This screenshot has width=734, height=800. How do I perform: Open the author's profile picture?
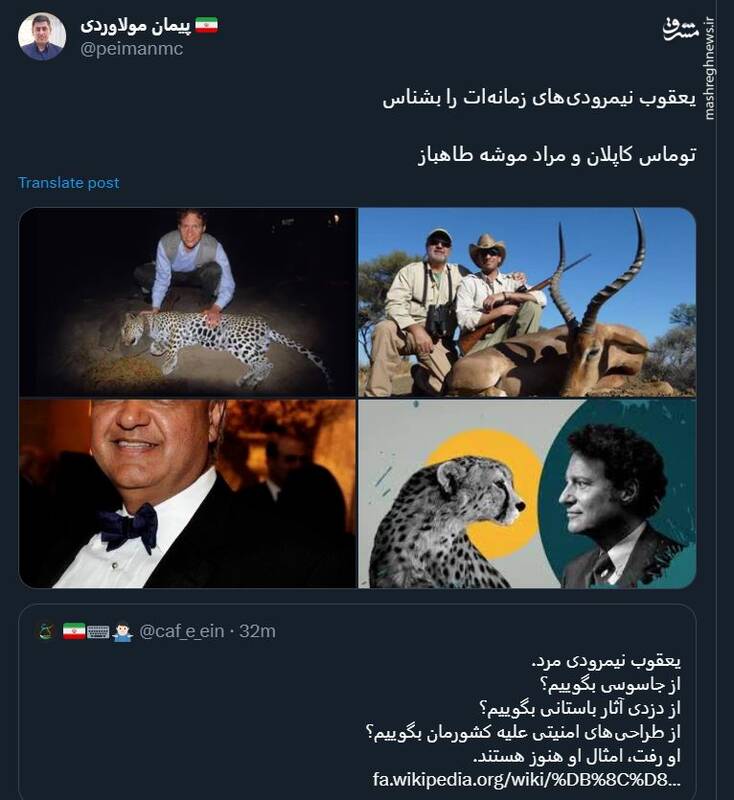[42, 37]
